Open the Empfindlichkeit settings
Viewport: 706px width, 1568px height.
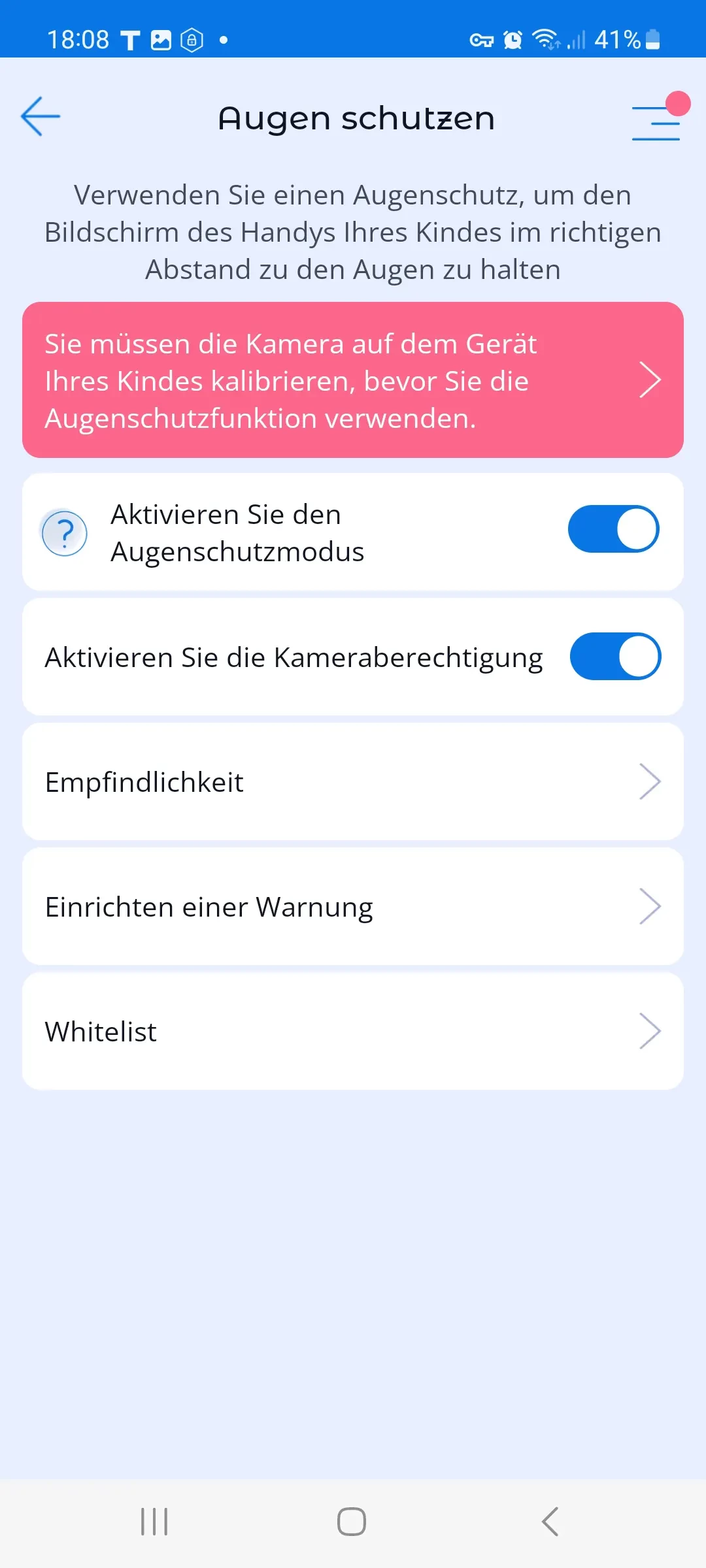(353, 782)
